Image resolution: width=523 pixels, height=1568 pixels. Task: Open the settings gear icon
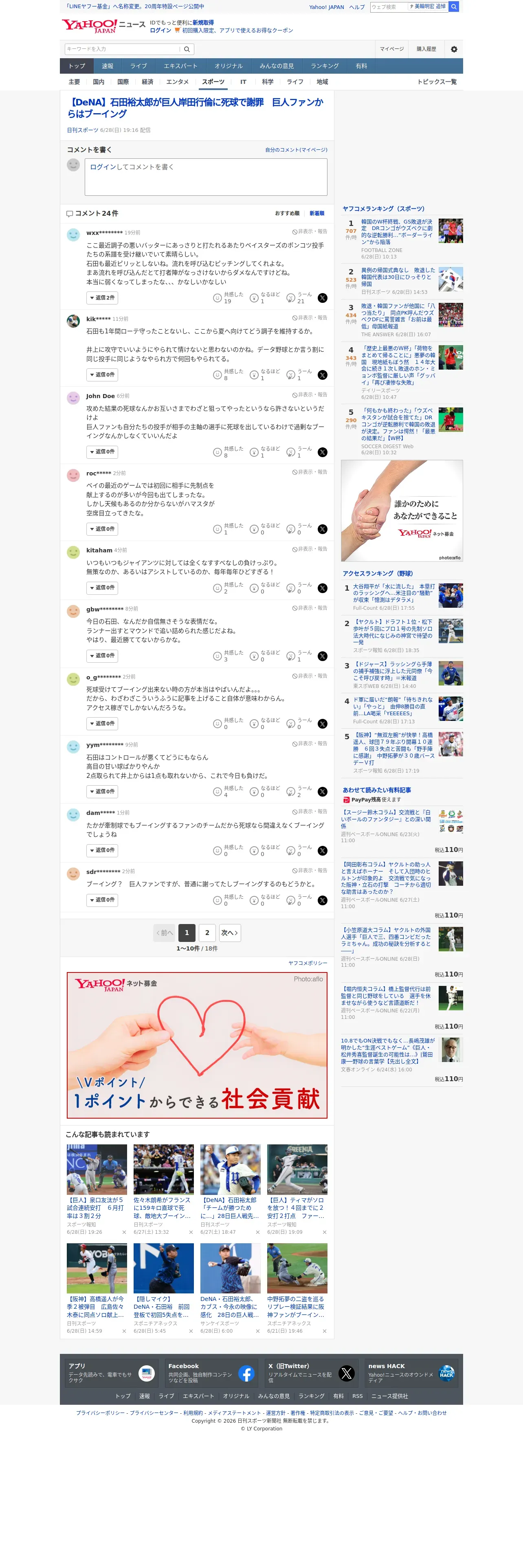point(454,49)
